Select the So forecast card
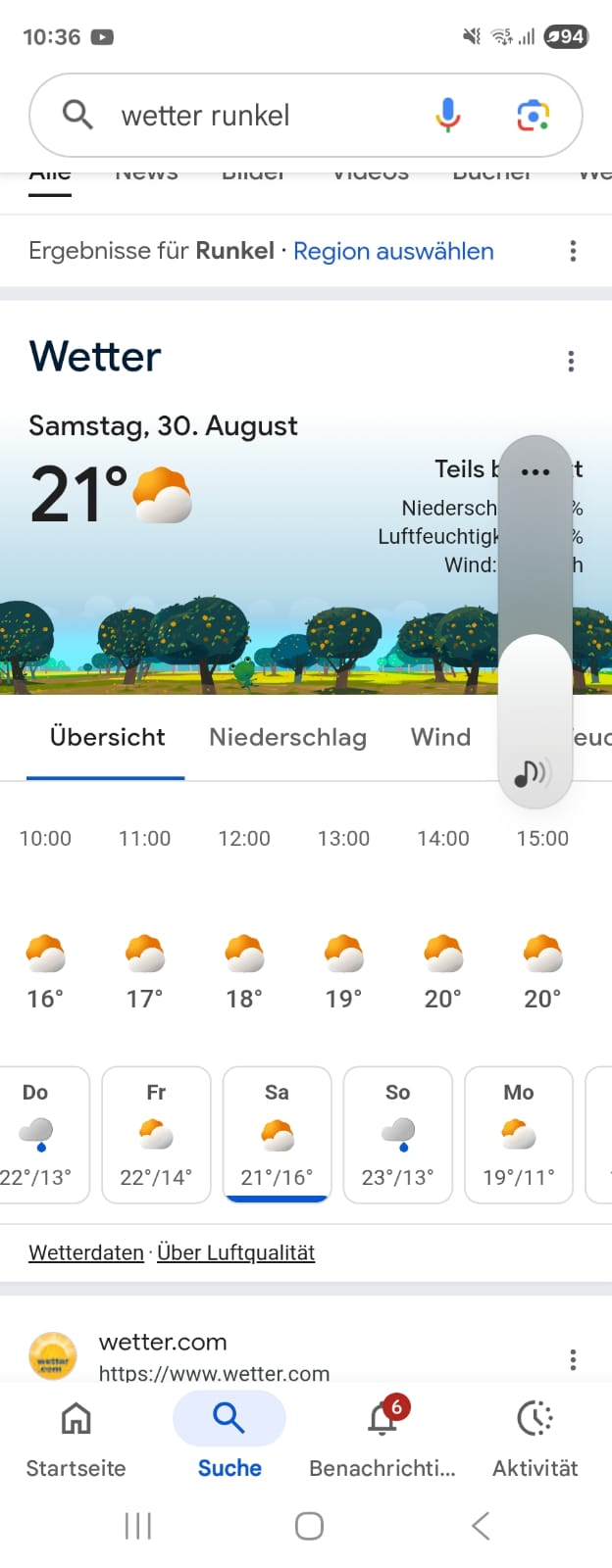Screen dimensions: 612x1568 (397, 1134)
